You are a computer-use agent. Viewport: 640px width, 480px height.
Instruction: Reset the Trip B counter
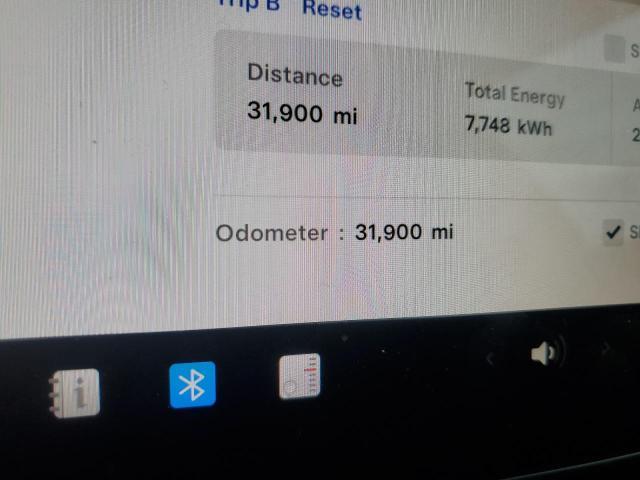332,9
